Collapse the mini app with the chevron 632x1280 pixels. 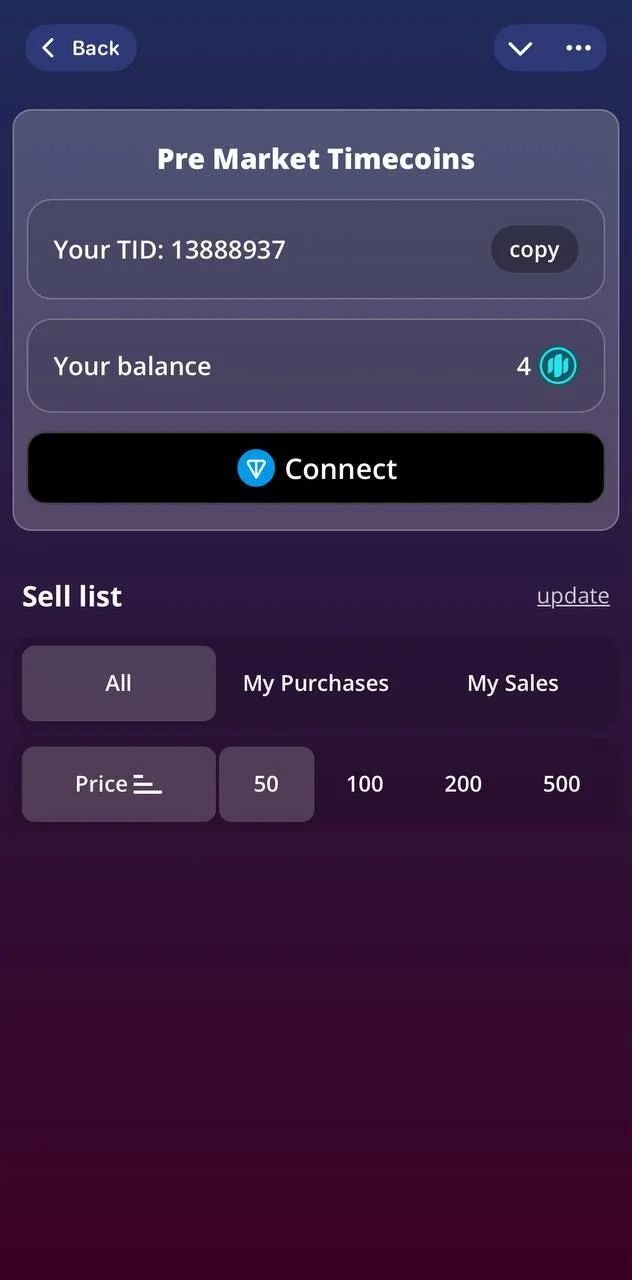click(x=520, y=48)
